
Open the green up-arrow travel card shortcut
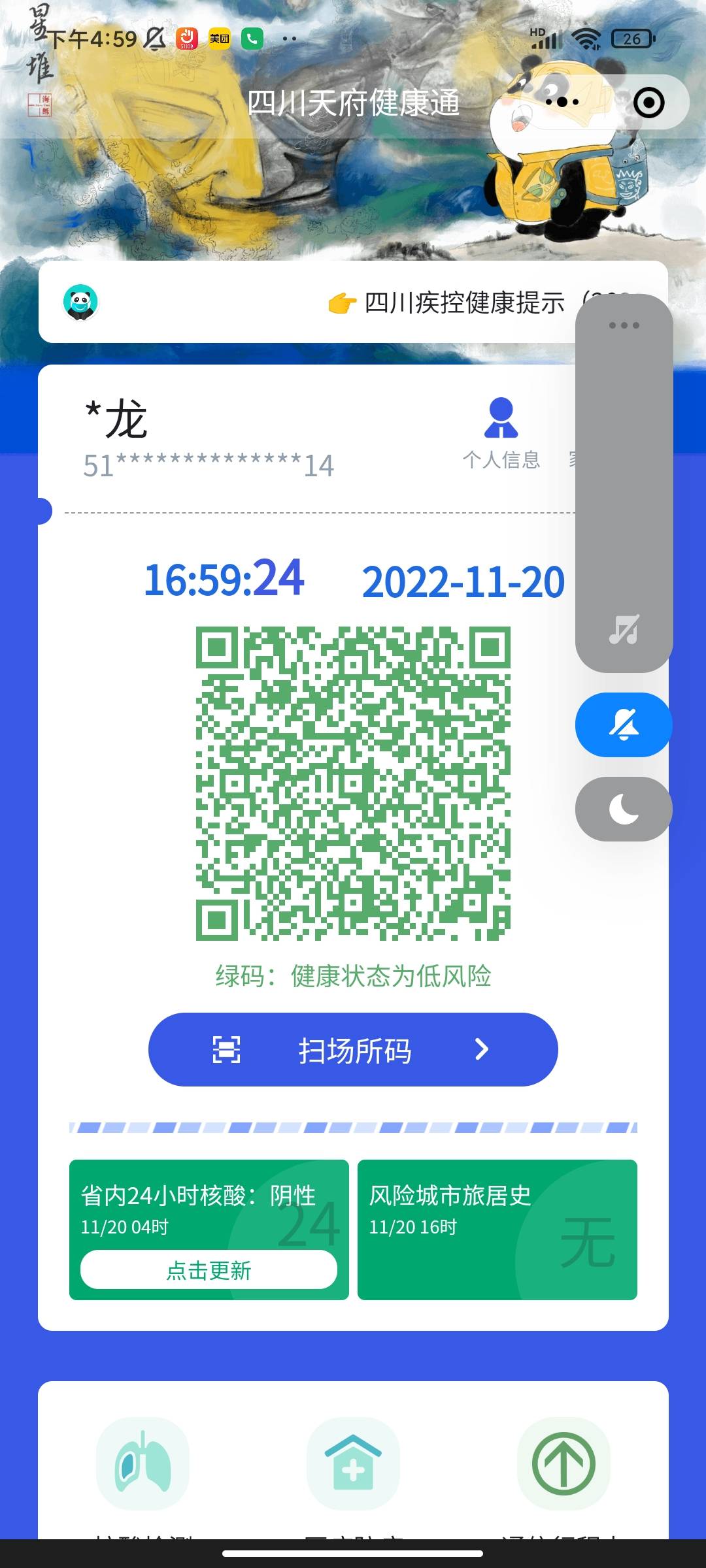(x=563, y=1463)
